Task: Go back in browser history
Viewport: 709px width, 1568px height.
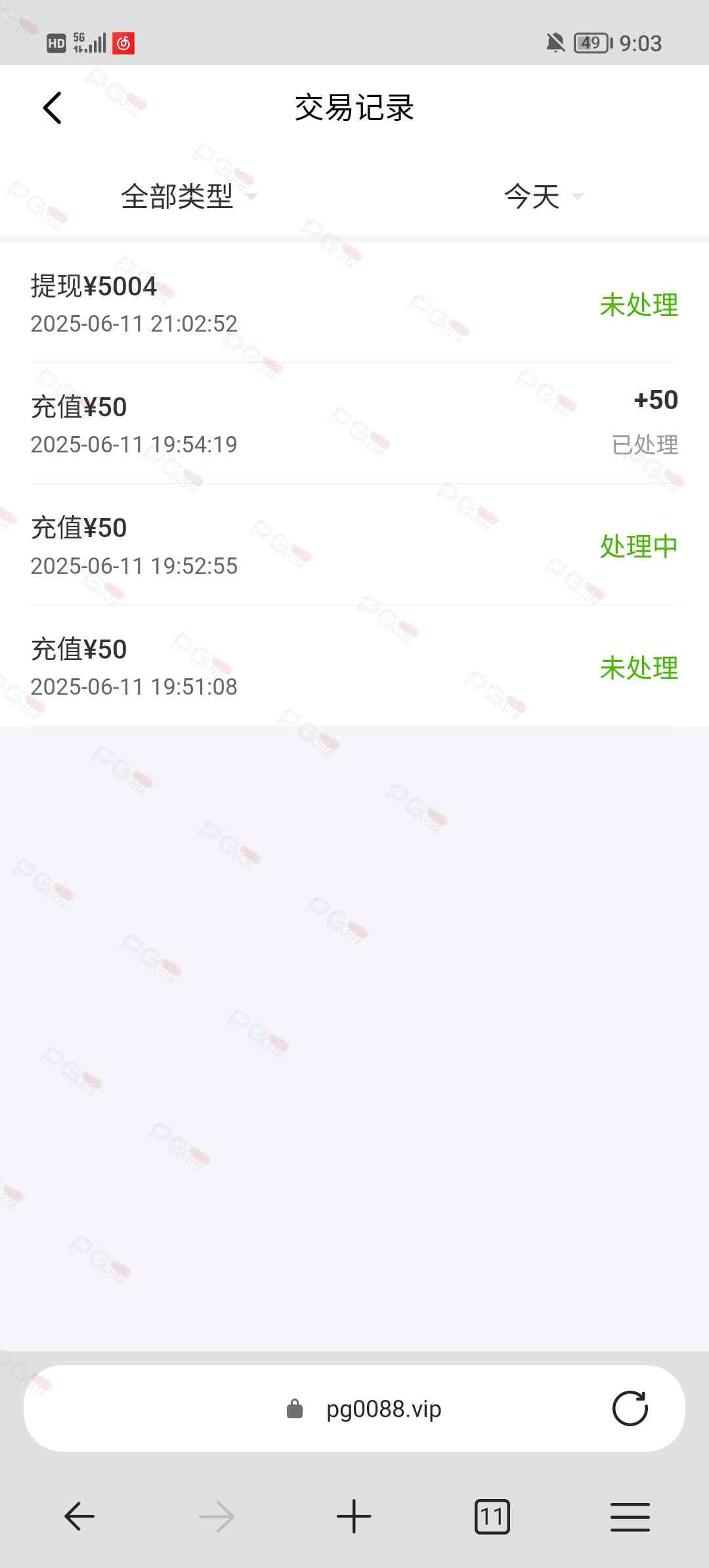Action: point(79,1517)
